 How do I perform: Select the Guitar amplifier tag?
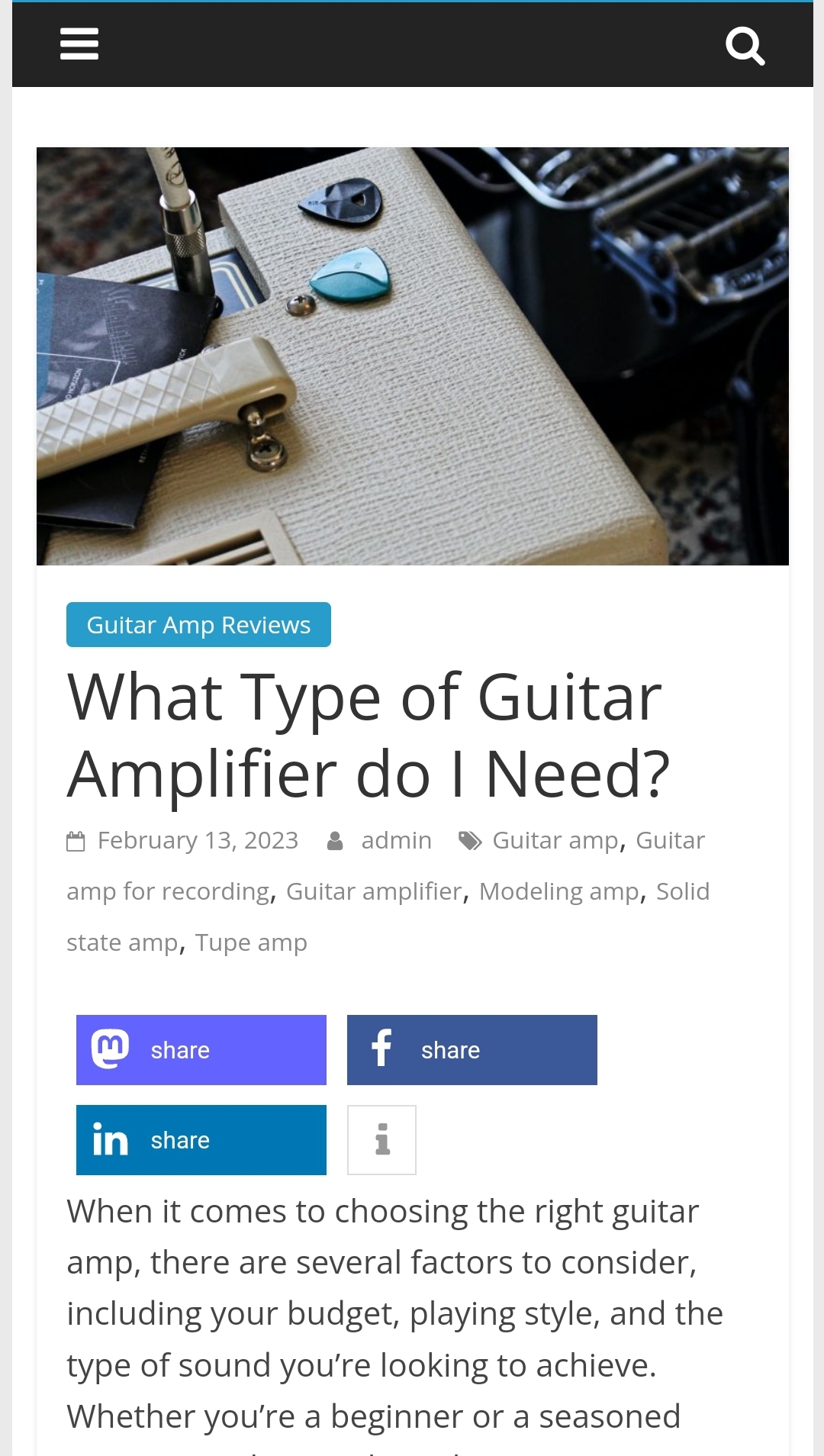pos(374,891)
